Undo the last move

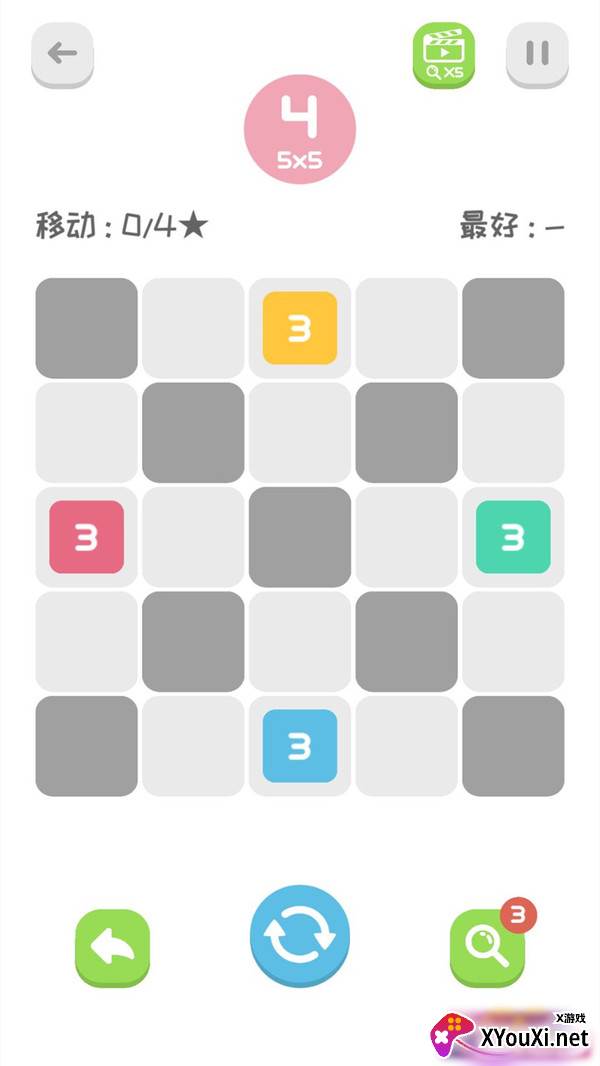(113, 946)
